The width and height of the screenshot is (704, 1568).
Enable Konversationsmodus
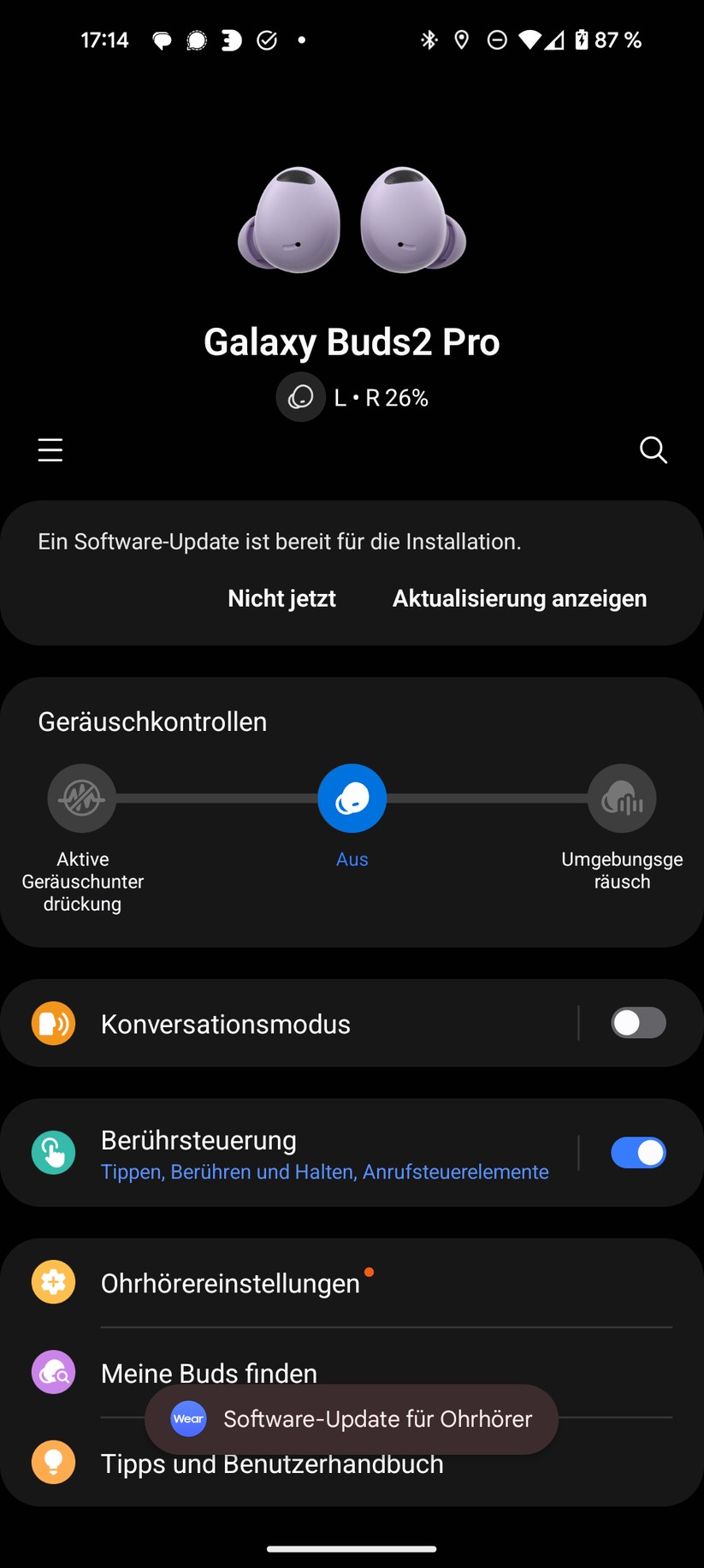click(x=639, y=1023)
